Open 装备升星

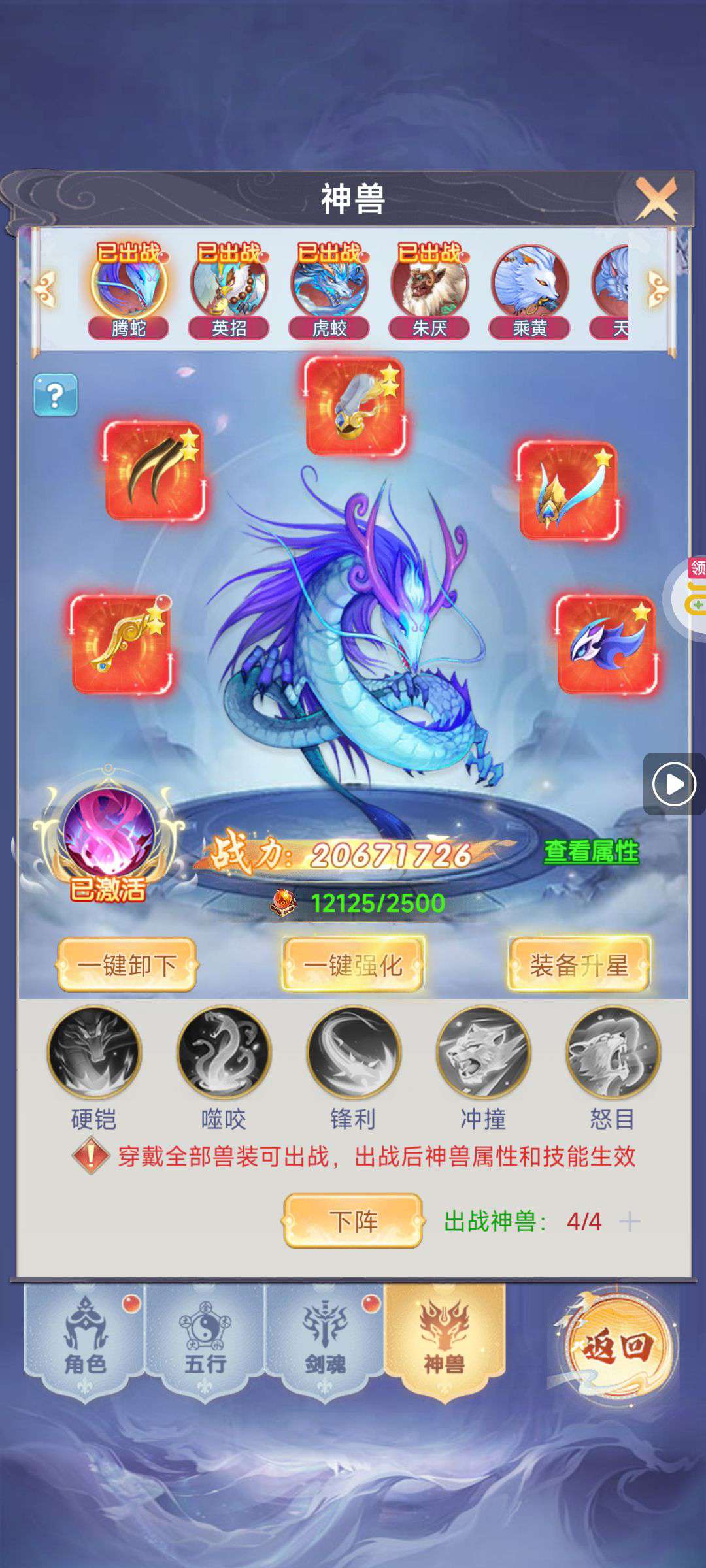(x=579, y=964)
